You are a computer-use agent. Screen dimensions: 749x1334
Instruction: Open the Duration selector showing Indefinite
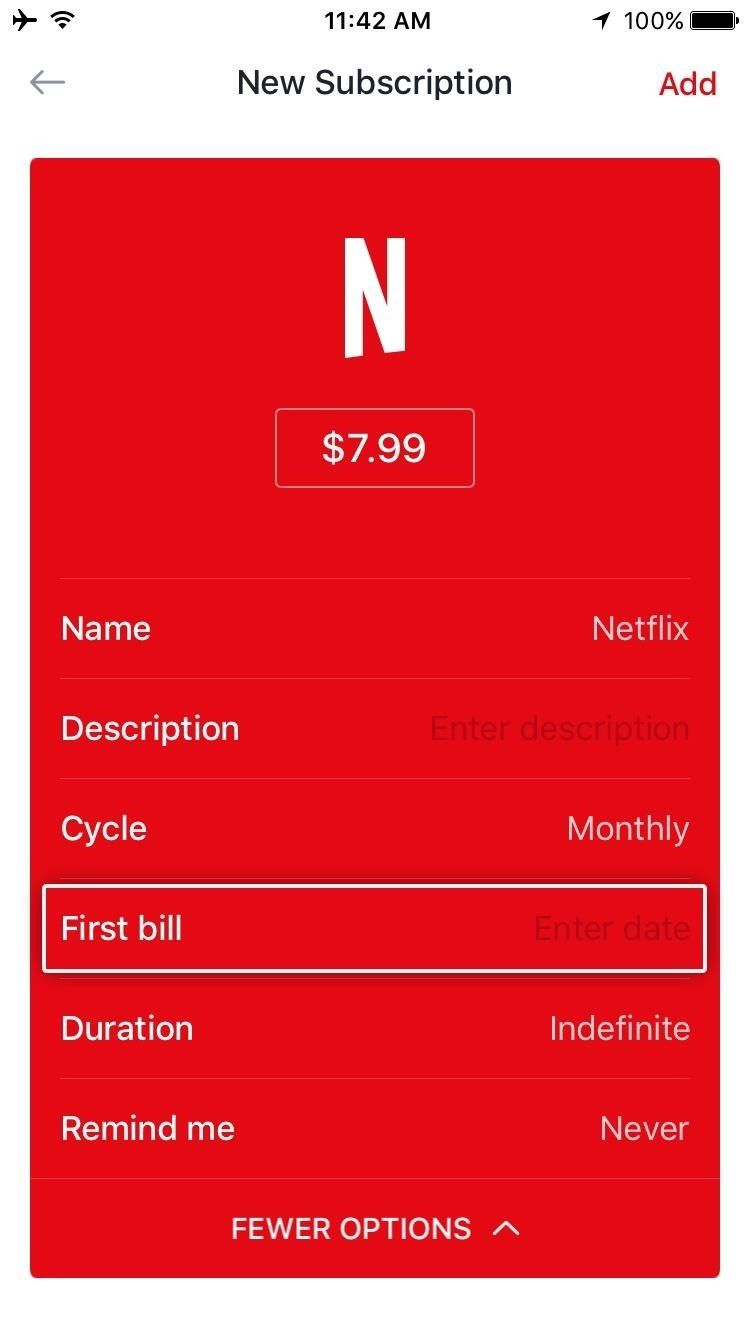374,1028
